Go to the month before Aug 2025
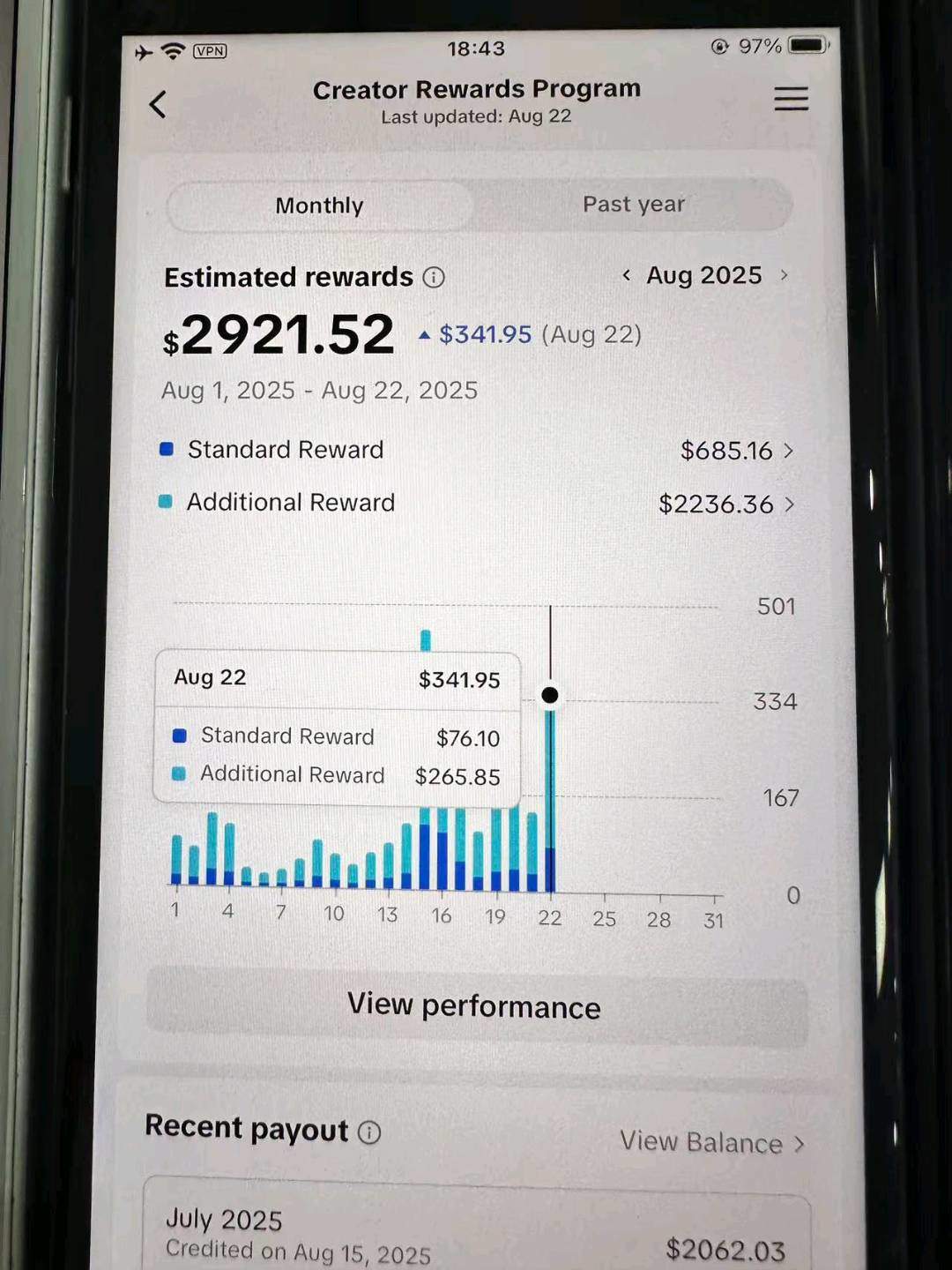Viewport: 952px width, 1270px height. (626, 275)
